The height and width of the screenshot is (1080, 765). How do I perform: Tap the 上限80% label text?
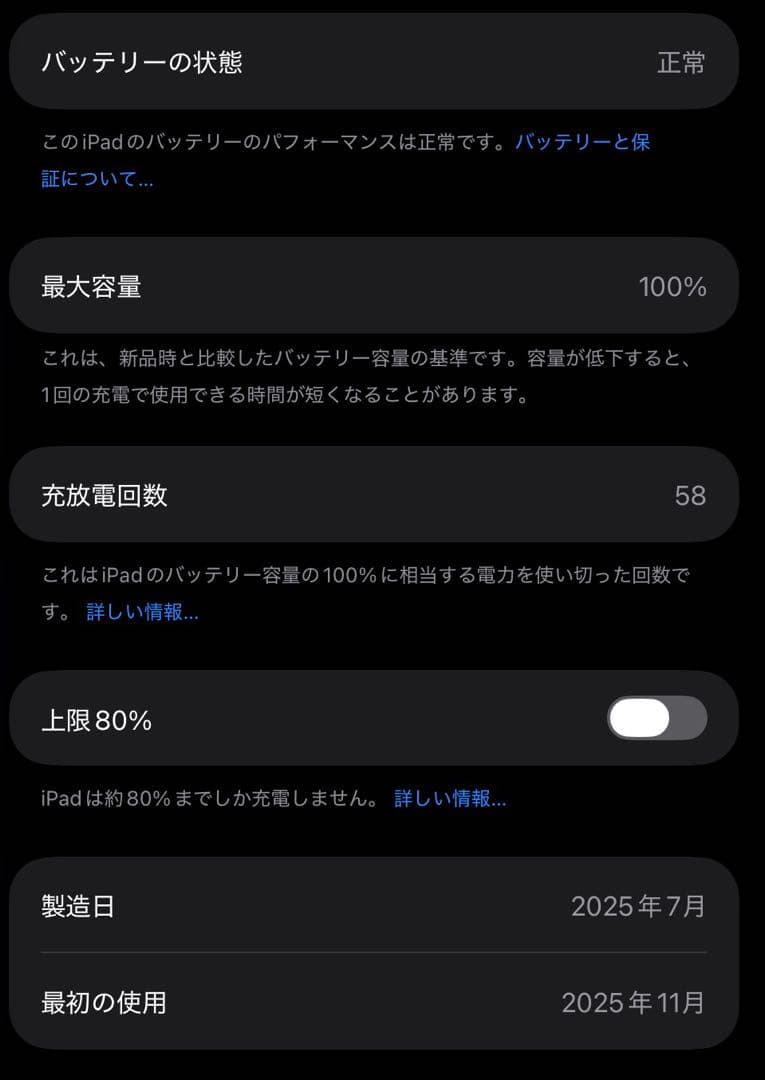(x=97, y=716)
